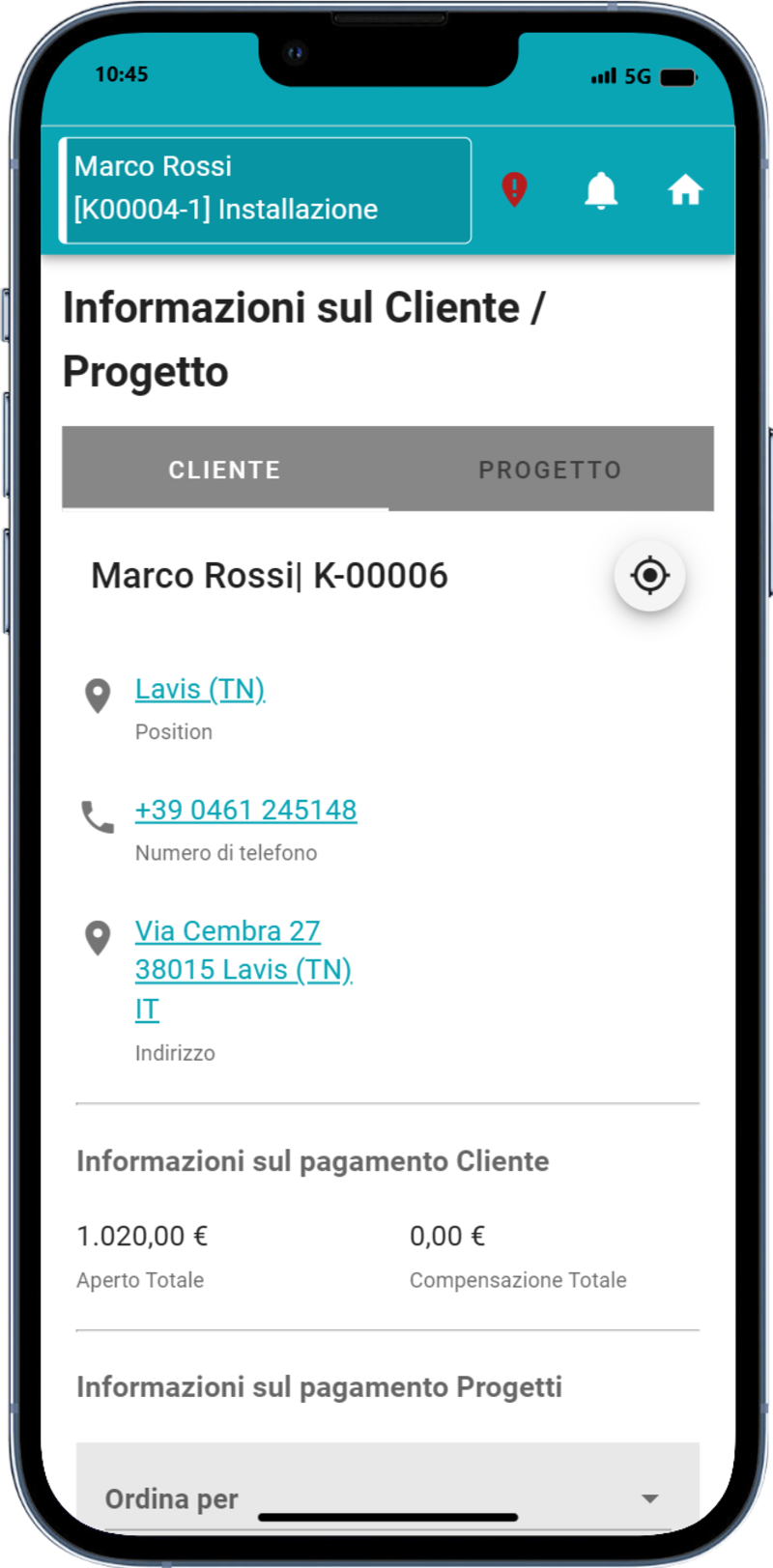
Task: Expand the Ordina per dropdown
Action: (386, 1498)
